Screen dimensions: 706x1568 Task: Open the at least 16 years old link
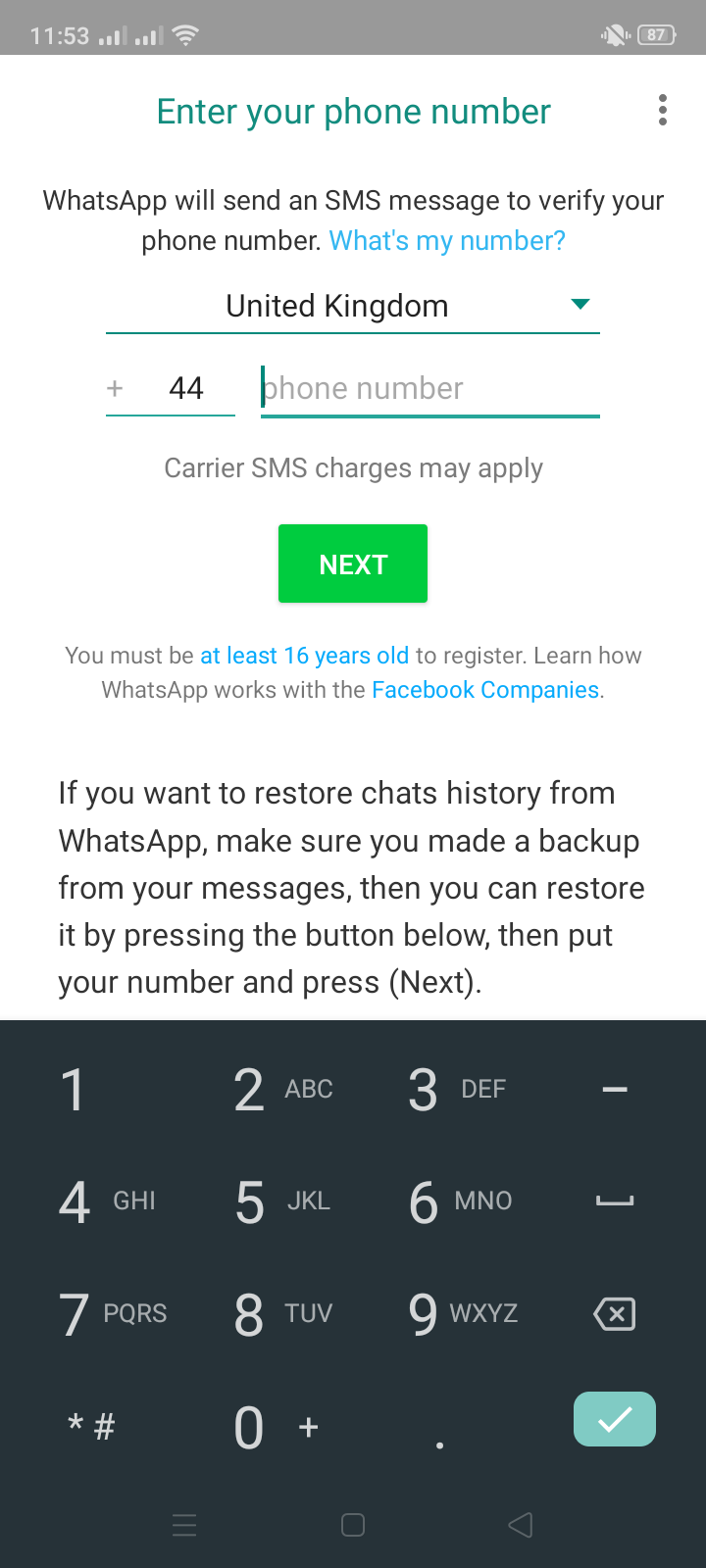304,656
